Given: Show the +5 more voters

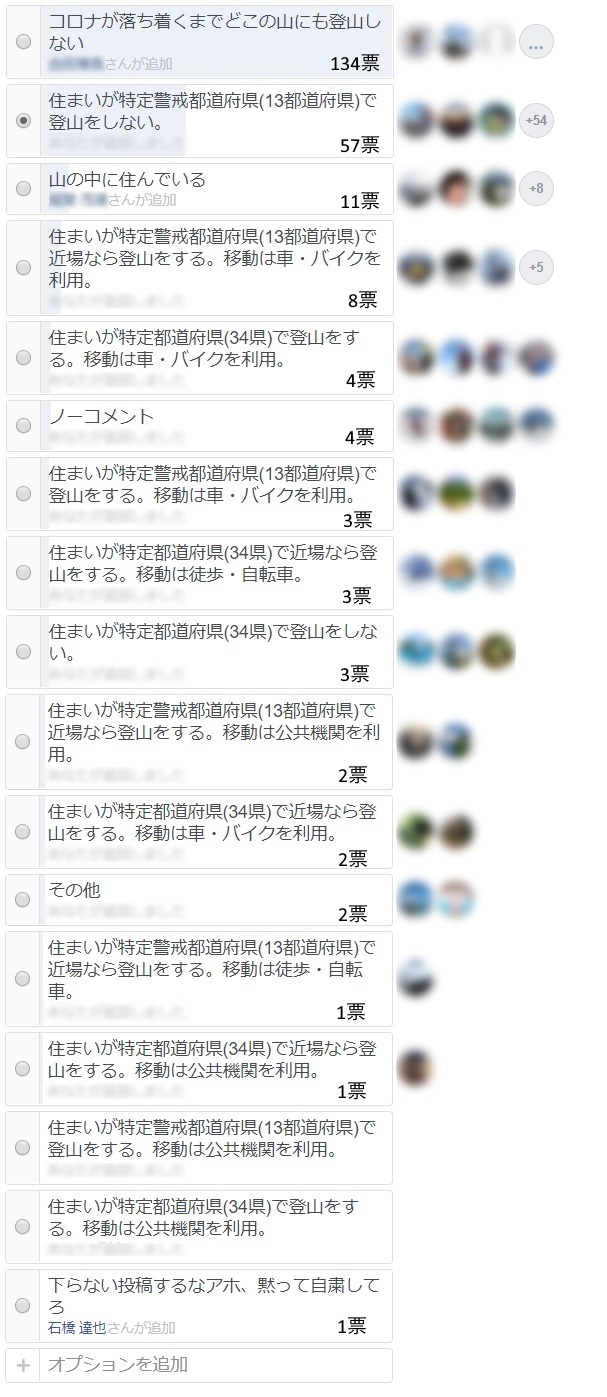Looking at the screenshot, I should pos(536,267).
